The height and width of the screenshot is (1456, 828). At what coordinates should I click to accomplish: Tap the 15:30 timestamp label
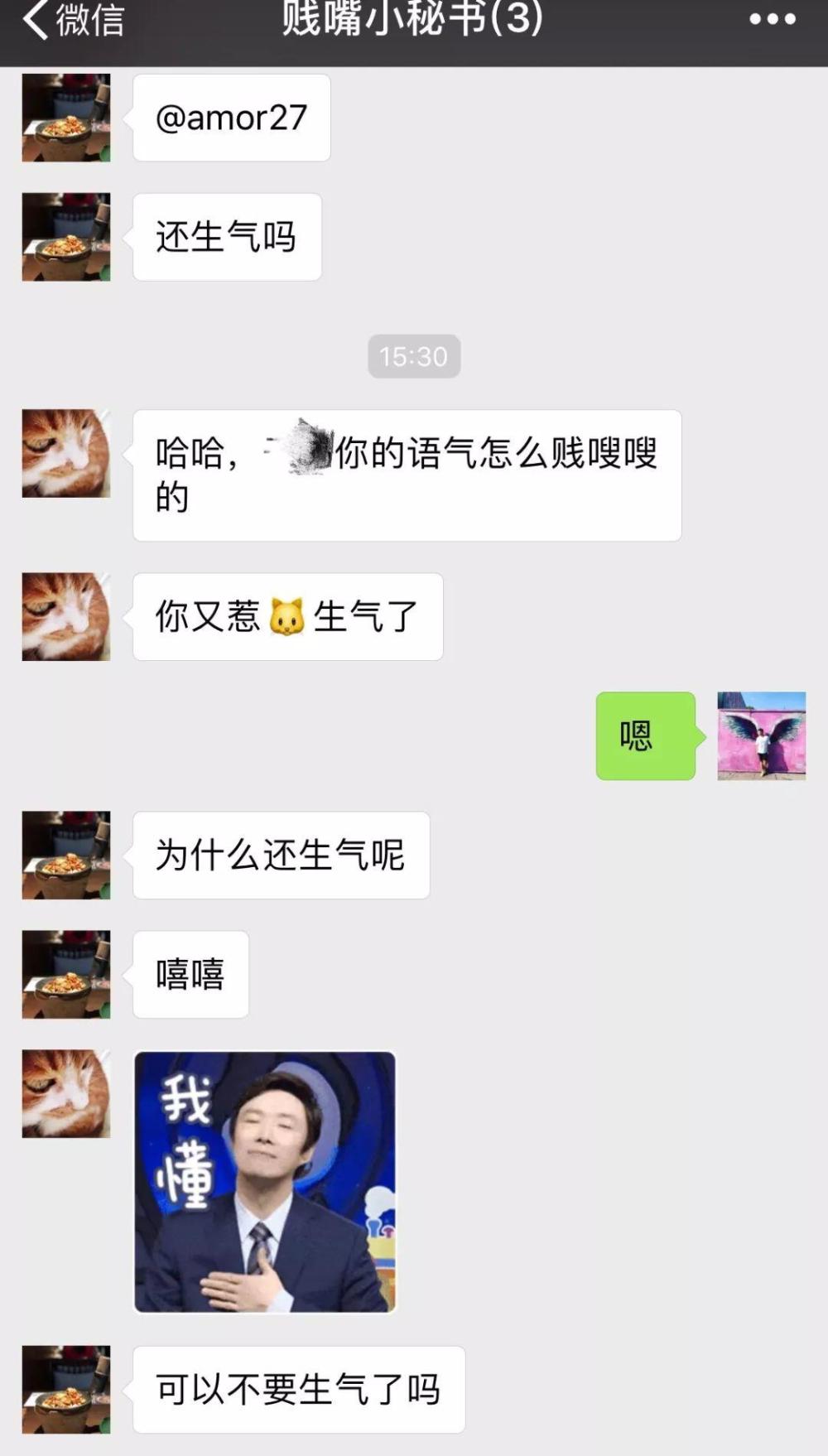coord(413,356)
